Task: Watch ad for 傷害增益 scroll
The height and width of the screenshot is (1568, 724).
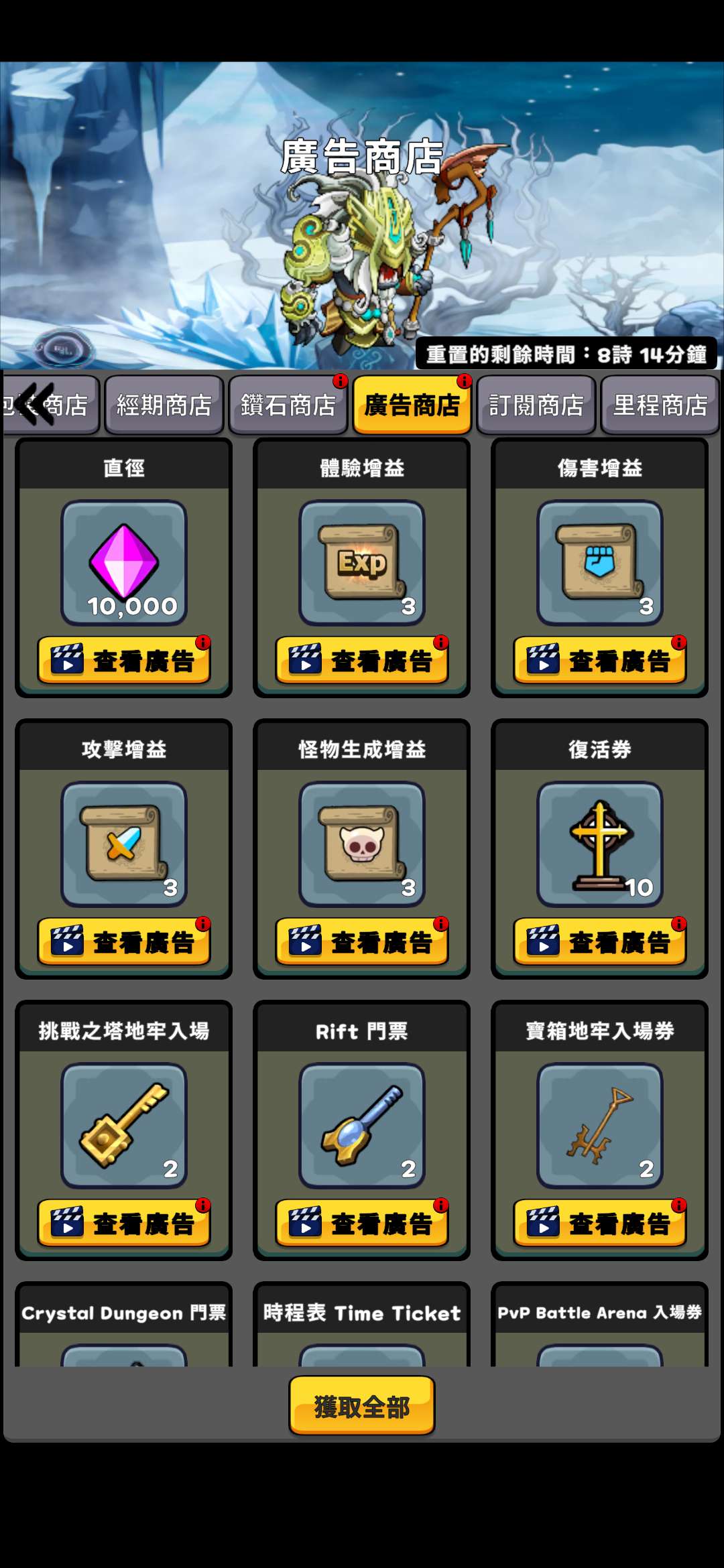Action: pos(600,661)
